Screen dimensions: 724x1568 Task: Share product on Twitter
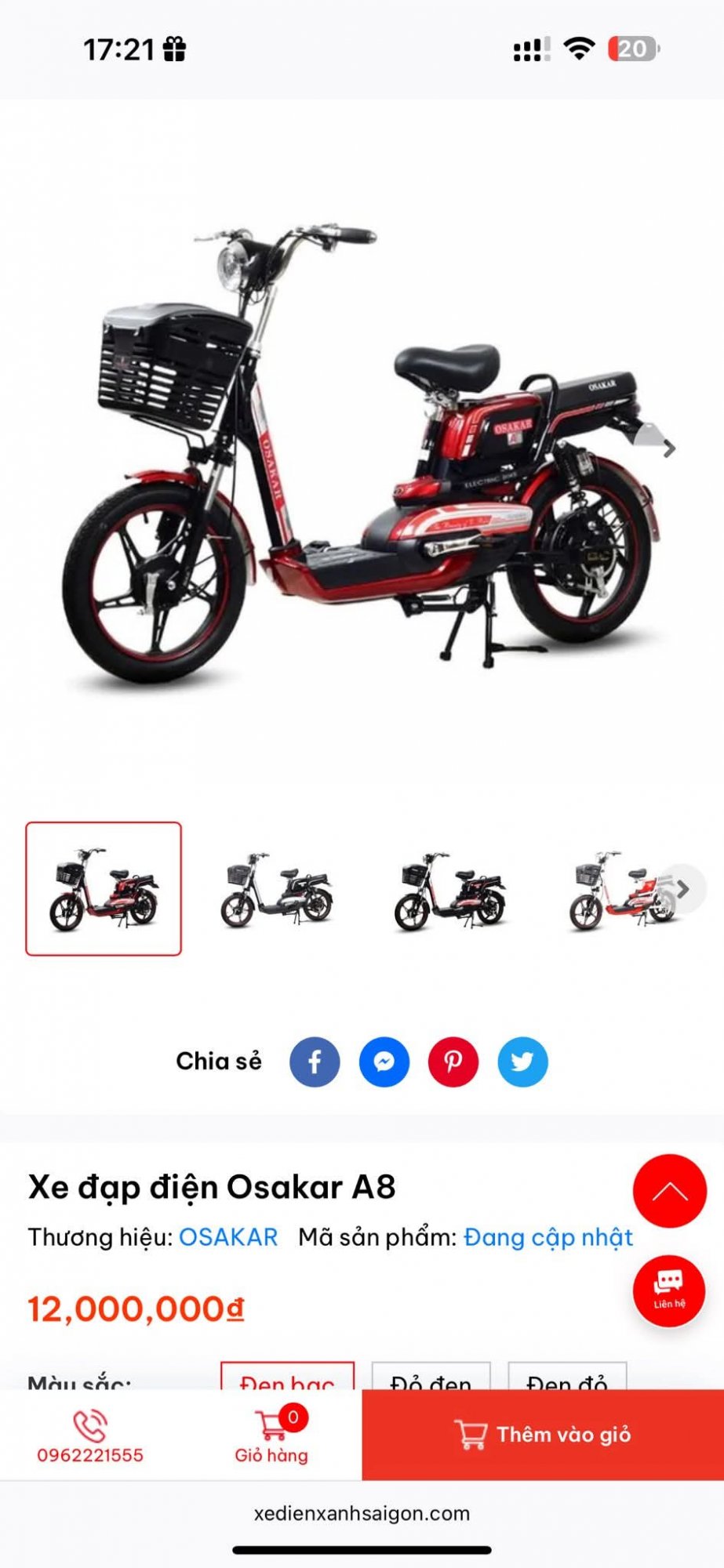[522, 1062]
